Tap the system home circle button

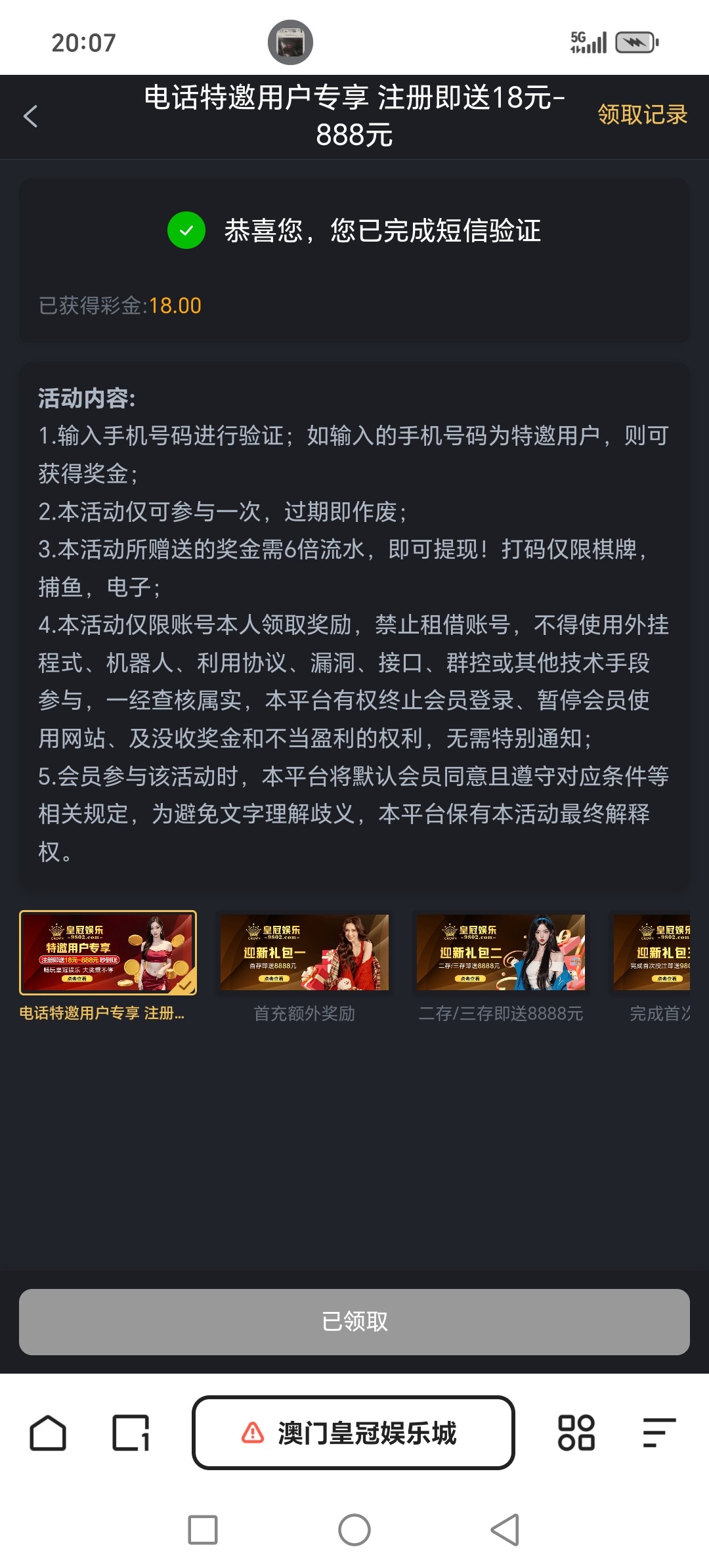(x=354, y=1530)
